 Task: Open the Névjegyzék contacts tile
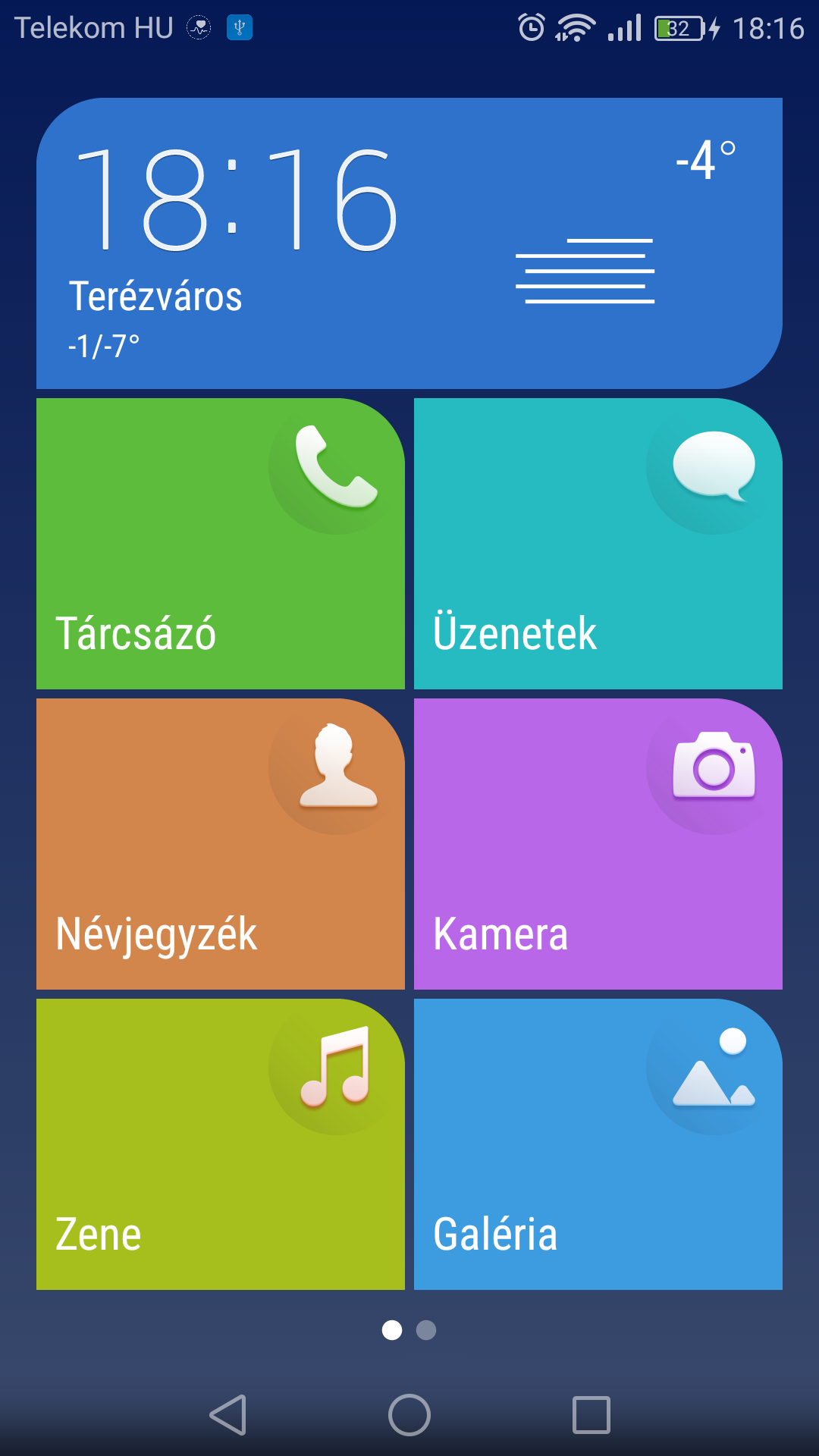(x=220, y=844)
